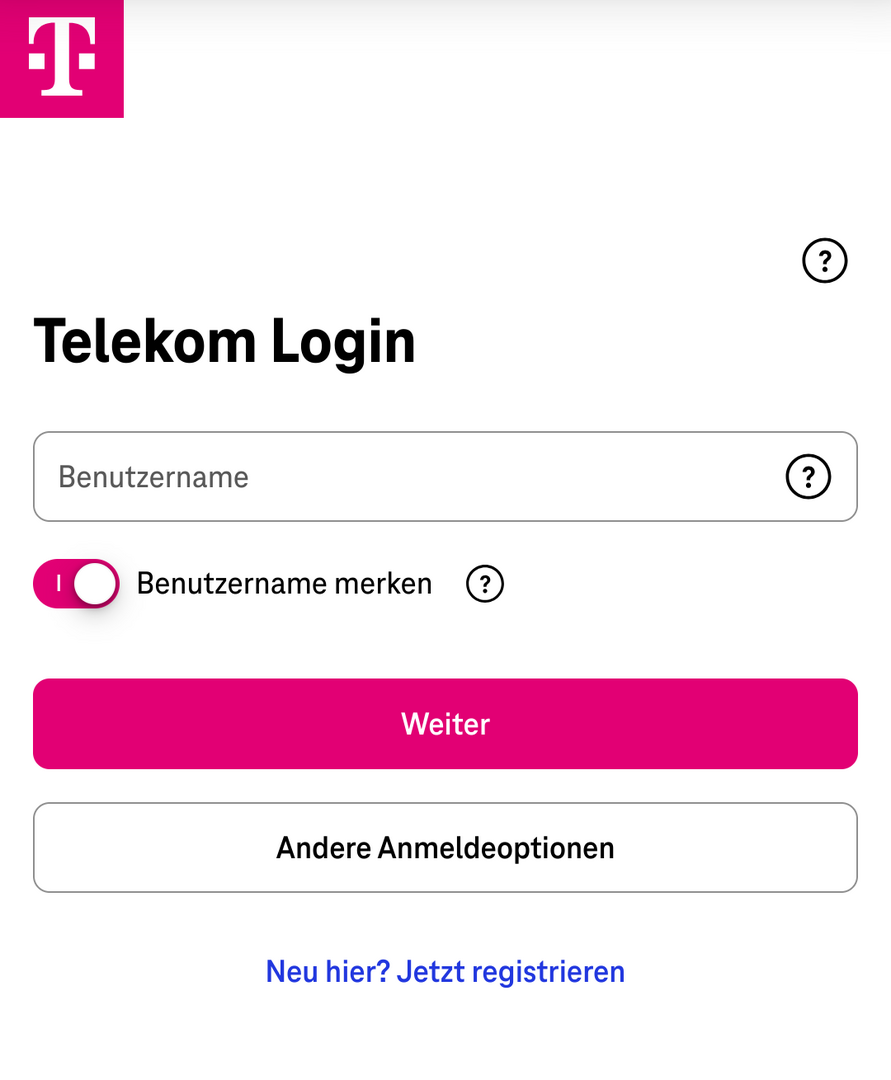Open help icon inside the Benutzername field

(808, 477)
